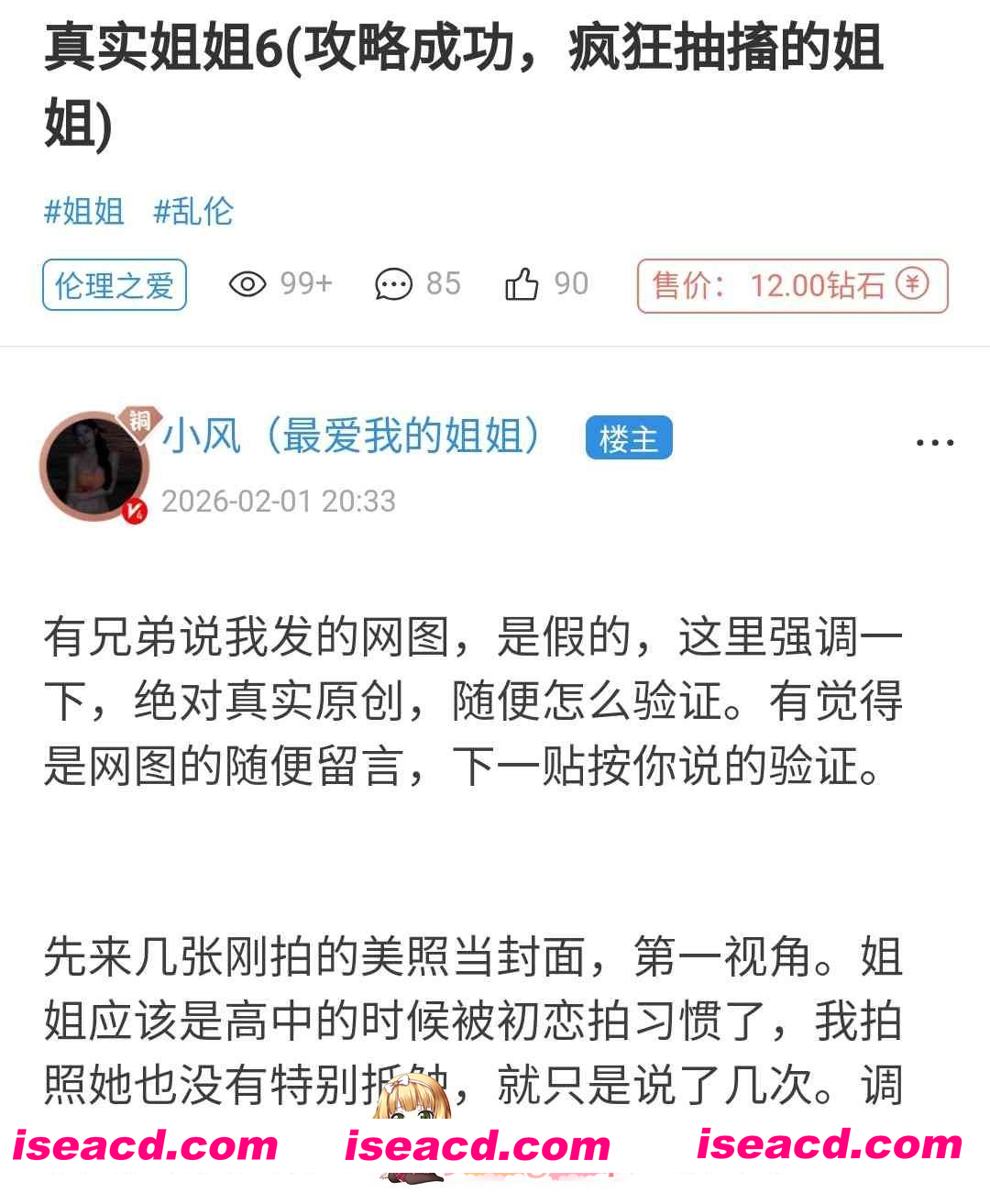Click the timestamp 2026-02-01 20:33
The image size is (990, 1204).
pyautogui.click(x=278, y=501)
